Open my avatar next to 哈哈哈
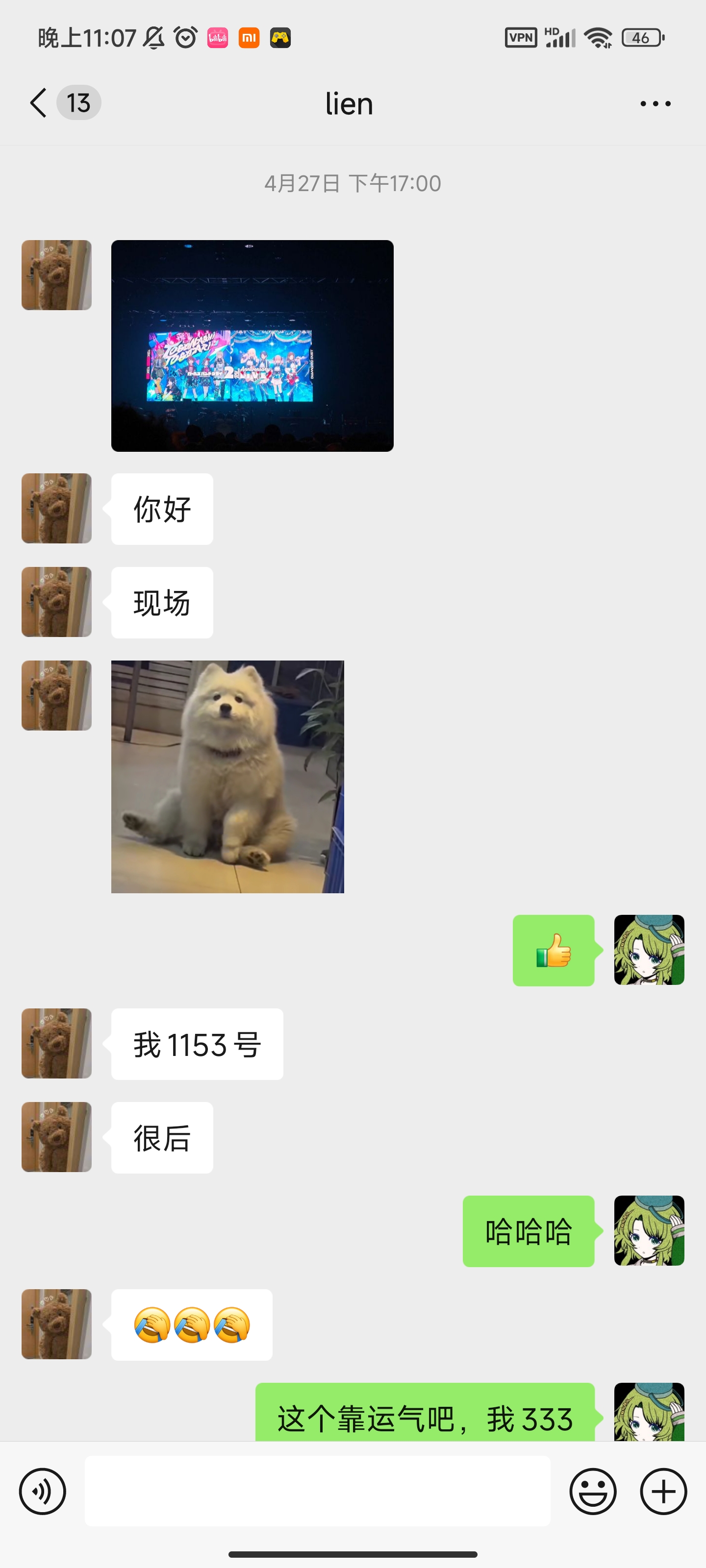This screenshot has height=1568, width=706. point(649,1231)
